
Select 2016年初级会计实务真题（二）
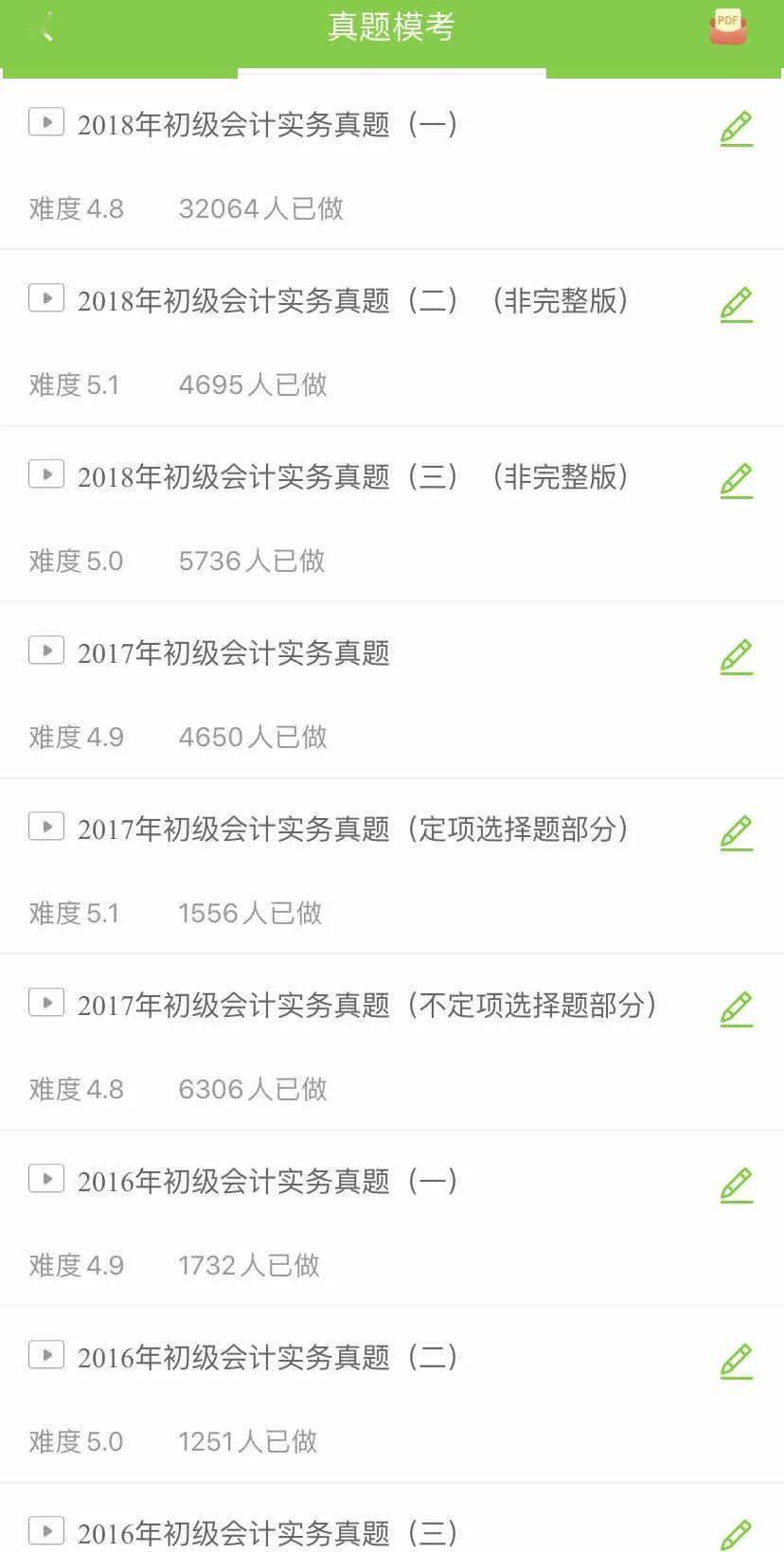click(267, 1357)
